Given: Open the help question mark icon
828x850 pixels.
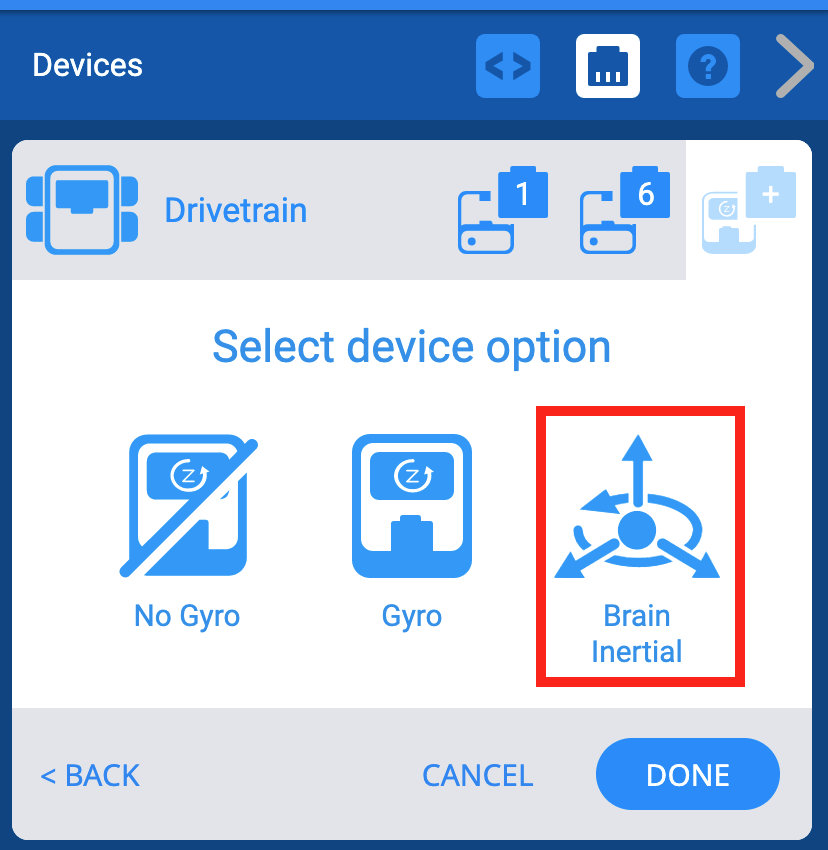Looking at the screenshot, I should (x=707, y=67).
